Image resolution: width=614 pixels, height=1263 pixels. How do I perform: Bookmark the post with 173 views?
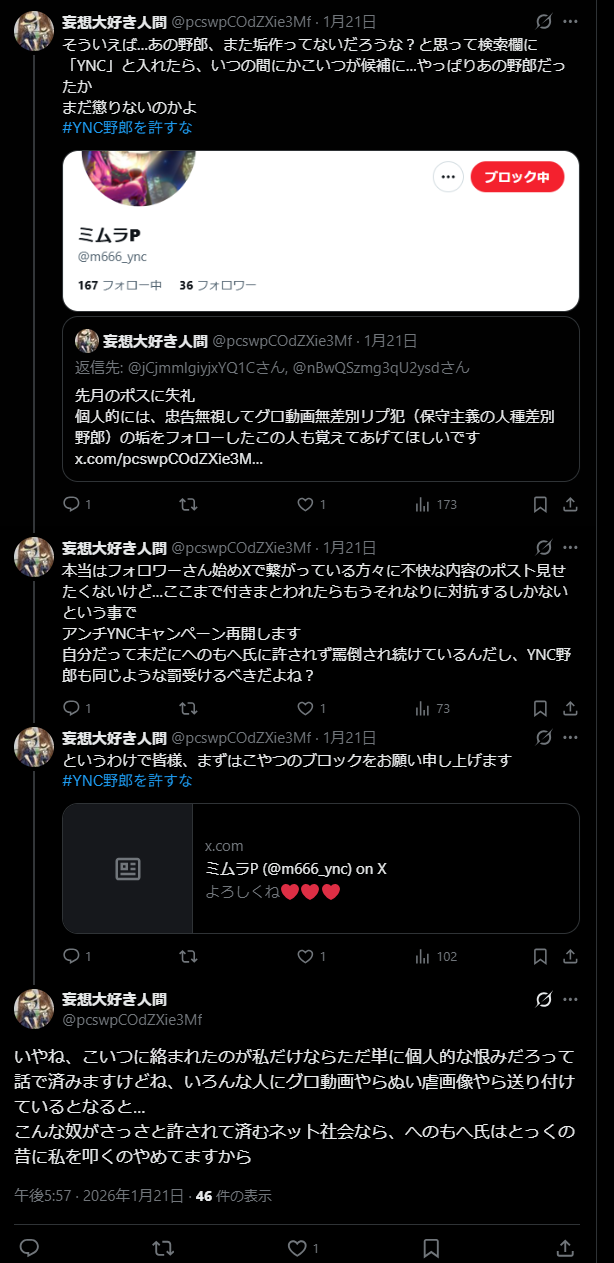pyautogui.click(x=540, y=505)
